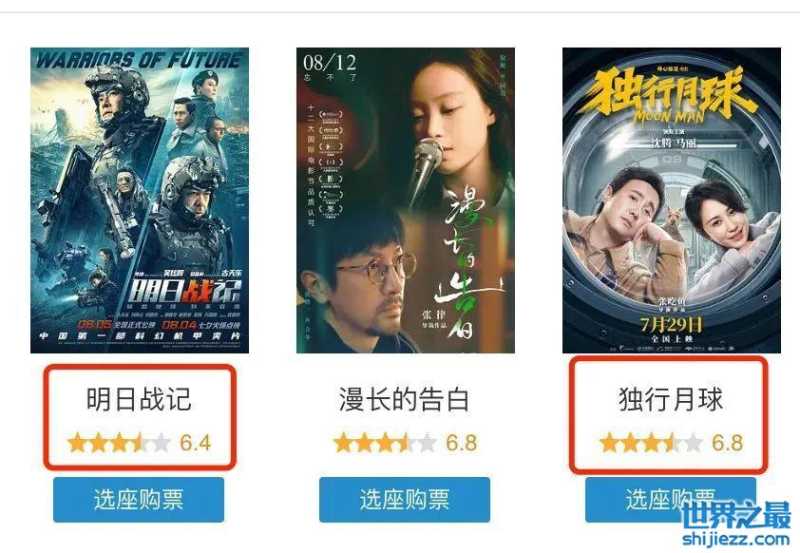
Task: Open the 漫长的告白 movie poster
Action: tap(405, 200)
